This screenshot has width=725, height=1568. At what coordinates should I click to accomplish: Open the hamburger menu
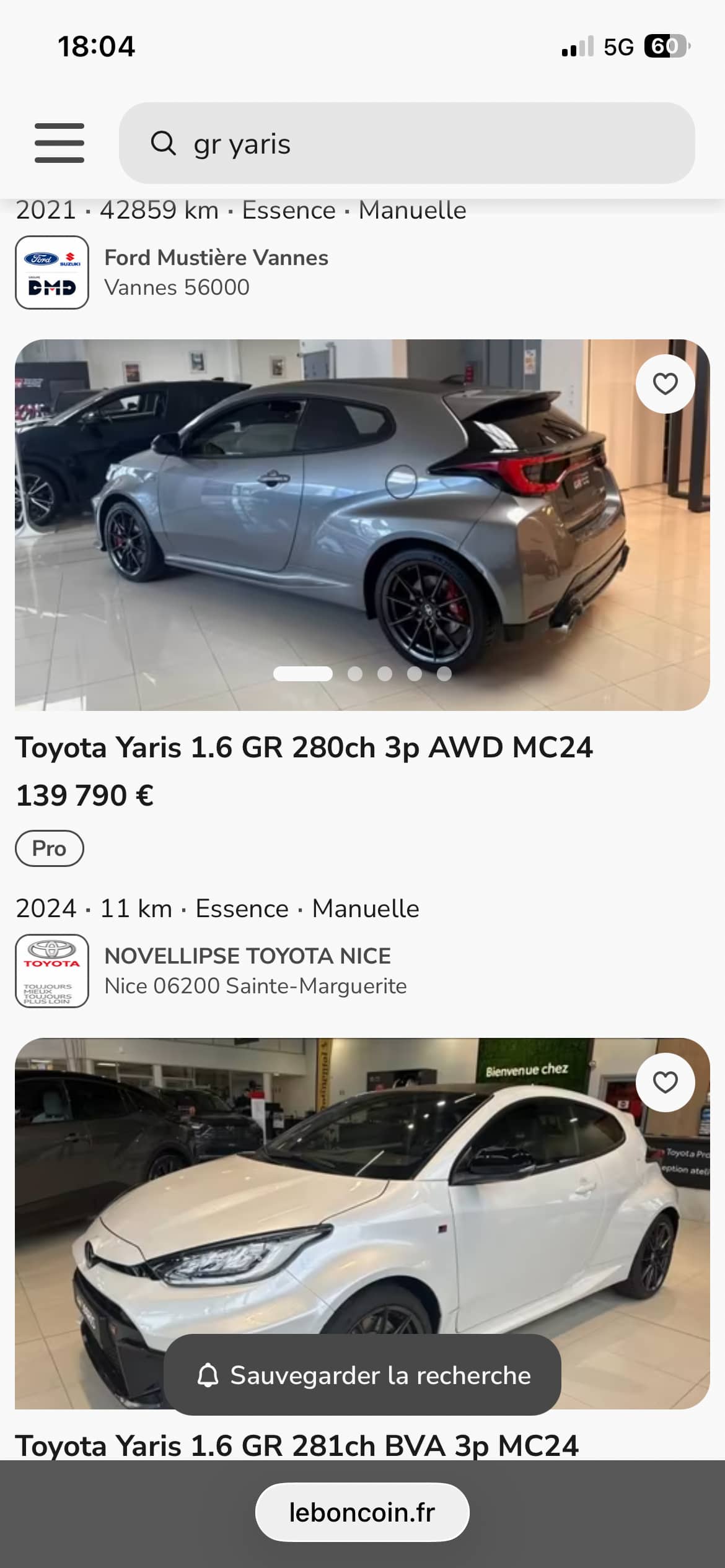(59, 143)
